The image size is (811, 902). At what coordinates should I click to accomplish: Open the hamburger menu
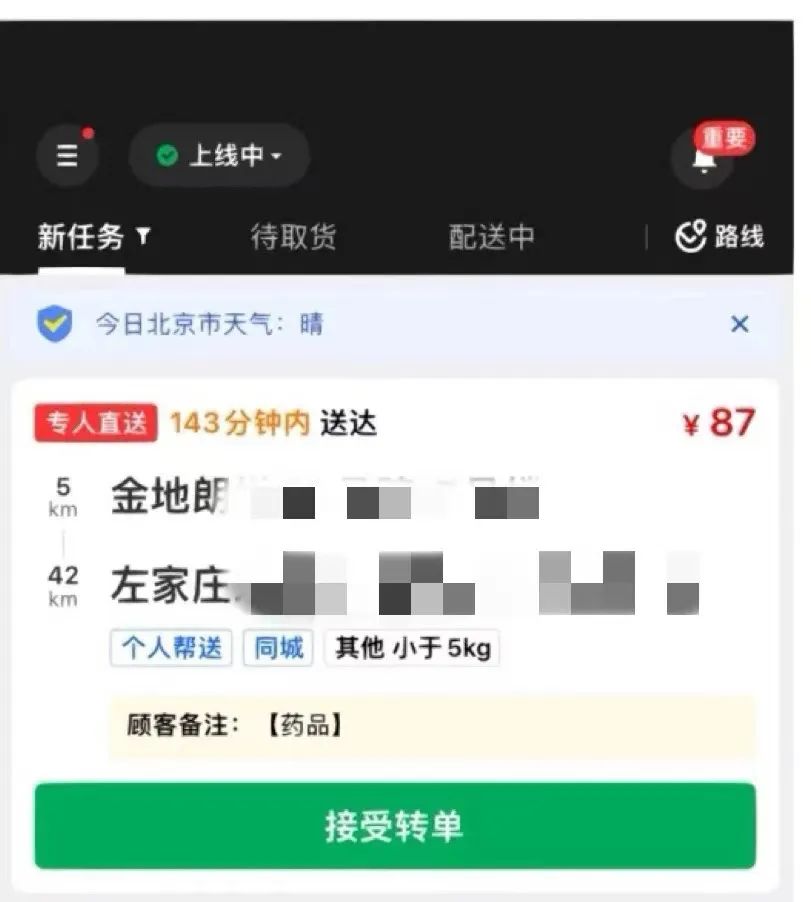(67, 156)
